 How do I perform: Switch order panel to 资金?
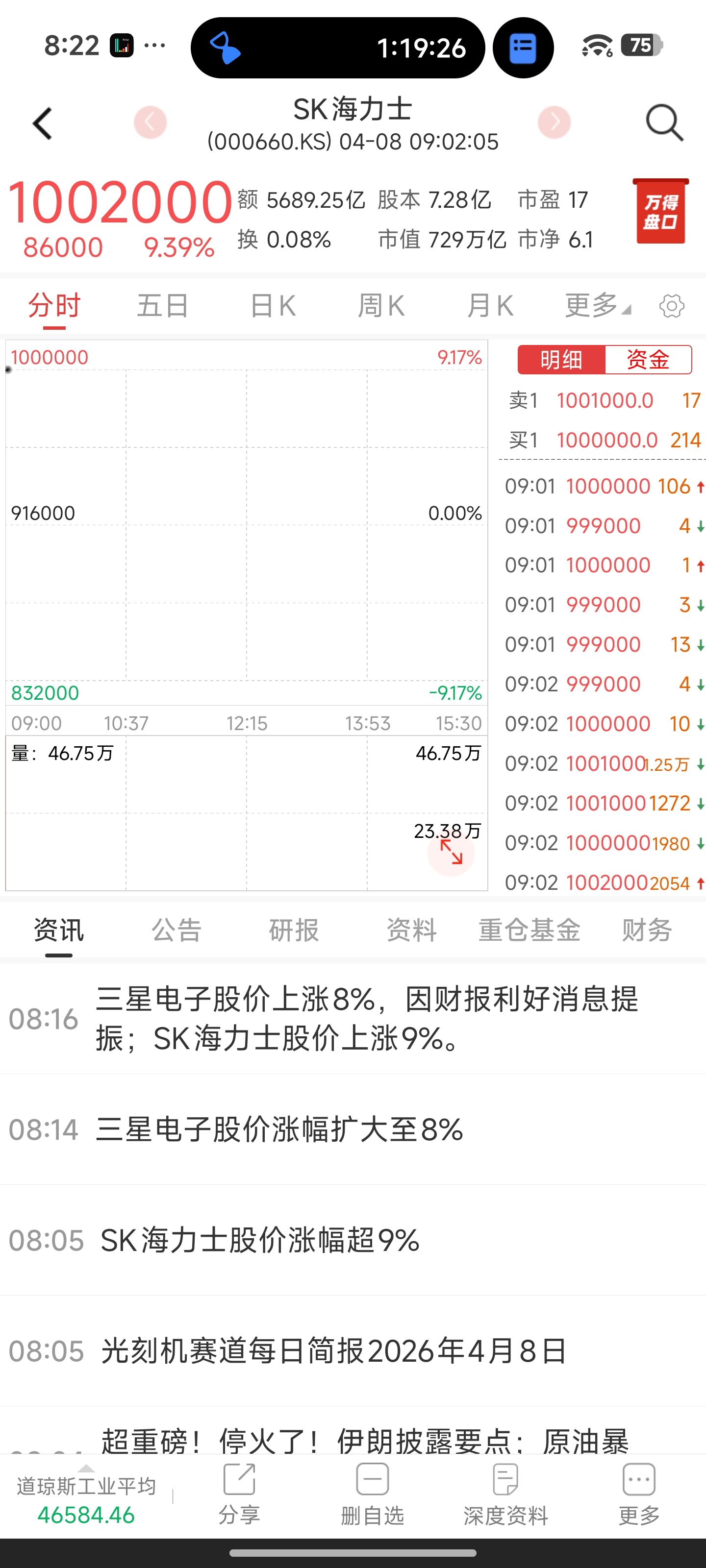(x=648, y=360)
